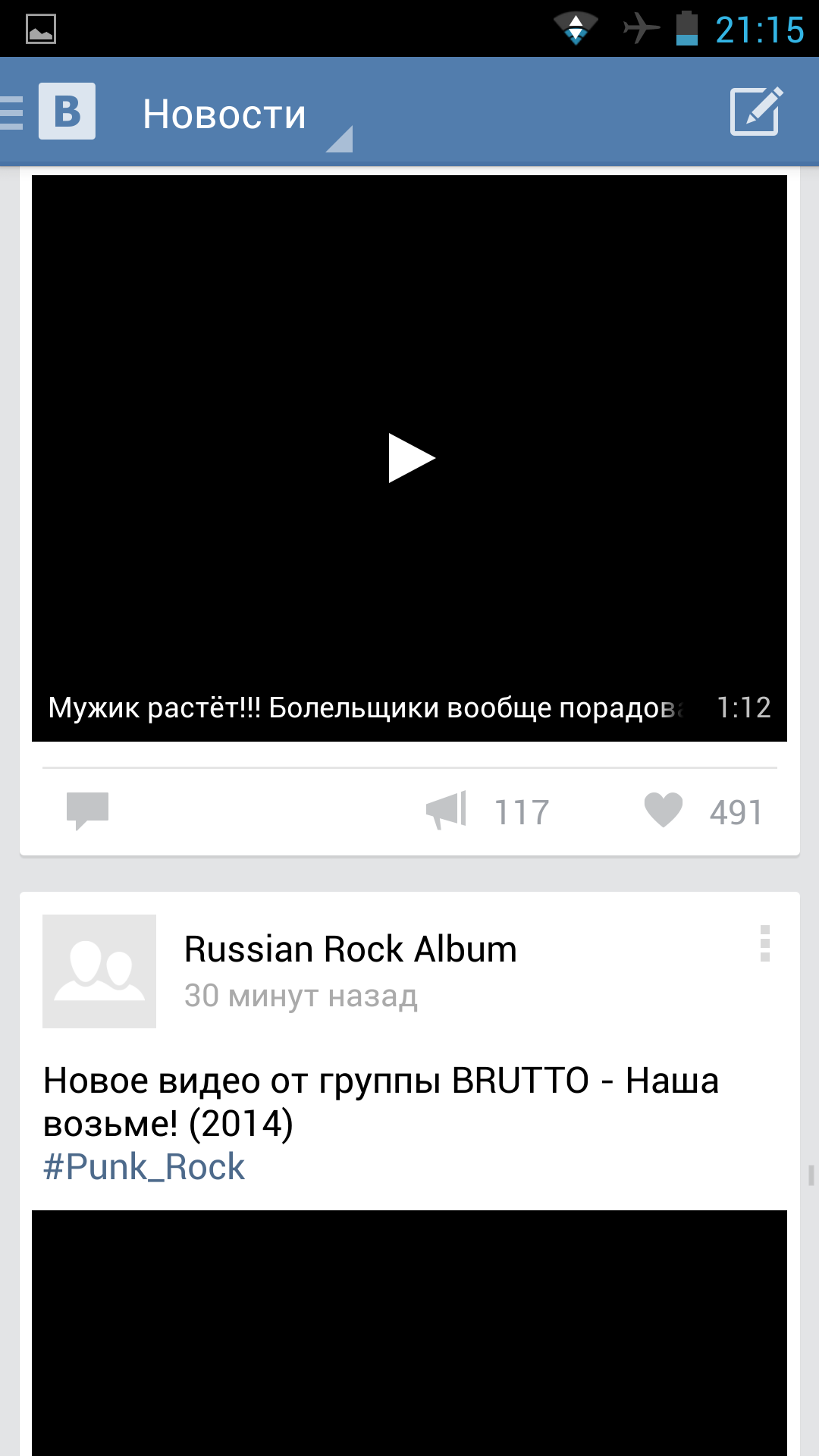Like the post with 491 likes
The width and height of the screenshot is (819, 1456).
[664, 811]
